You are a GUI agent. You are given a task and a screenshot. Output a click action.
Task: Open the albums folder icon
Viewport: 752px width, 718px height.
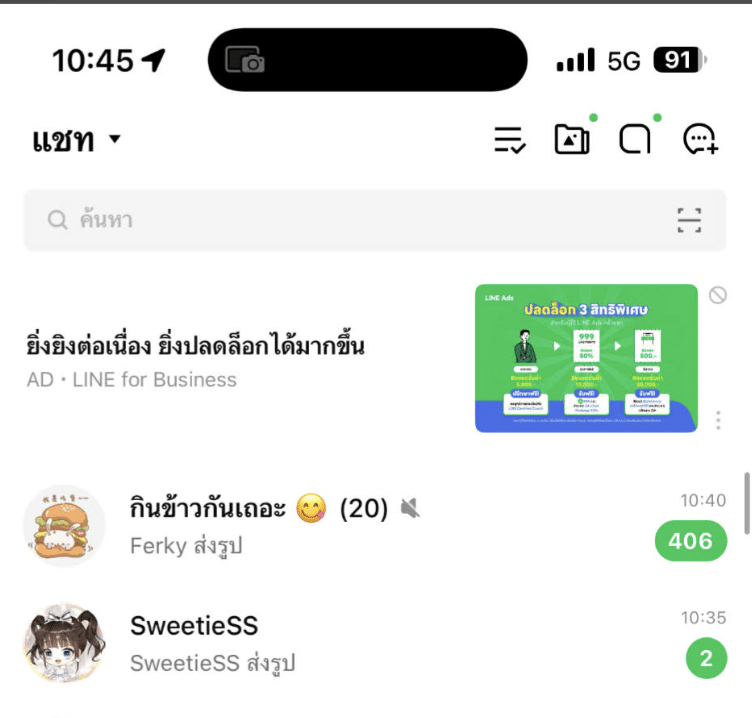(x=572, y=140)
